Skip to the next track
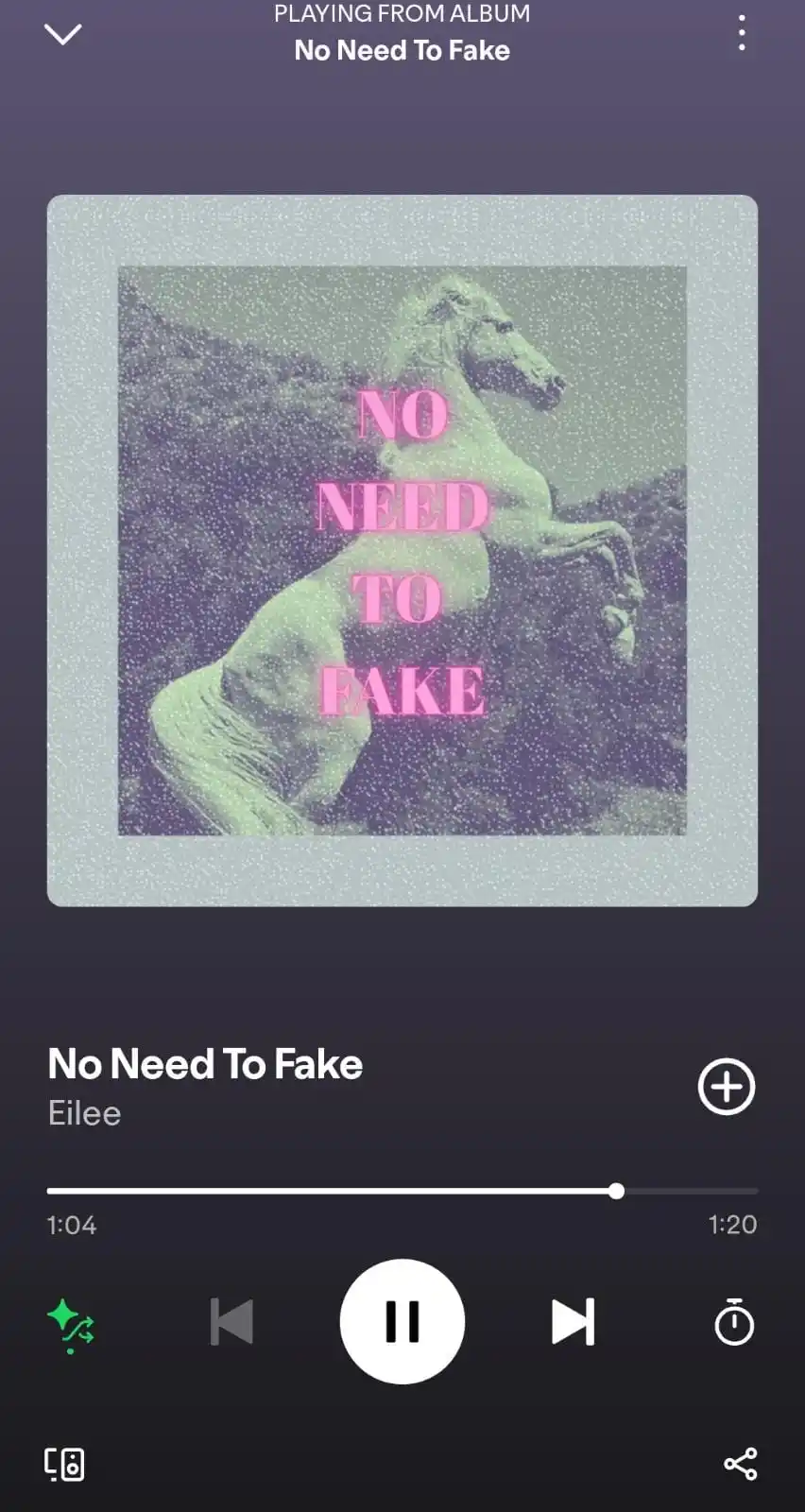The height and width of the screenshot is (1512, 805). click(573, 1321)
